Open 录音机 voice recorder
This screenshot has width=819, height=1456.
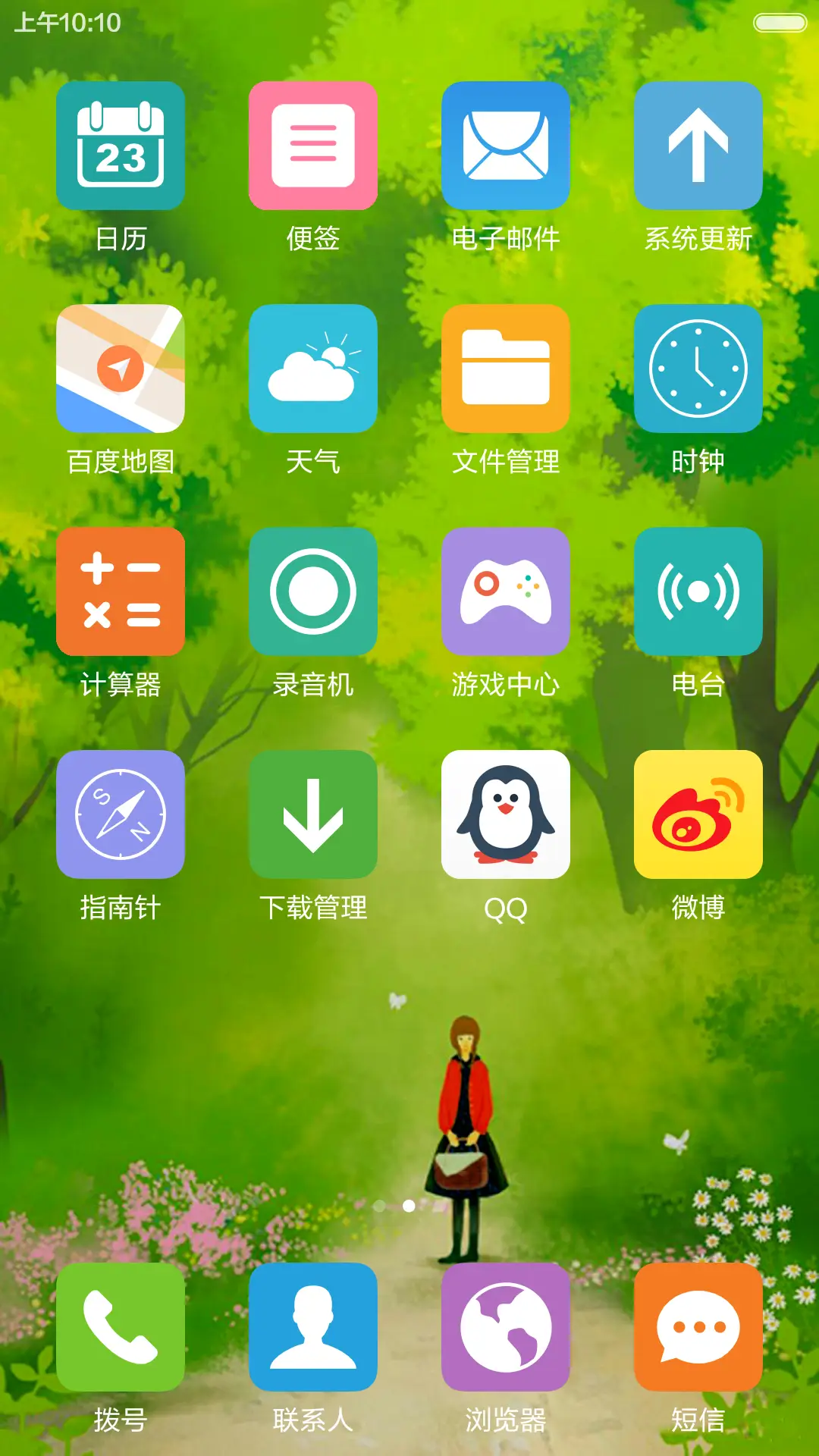(313, 591)
